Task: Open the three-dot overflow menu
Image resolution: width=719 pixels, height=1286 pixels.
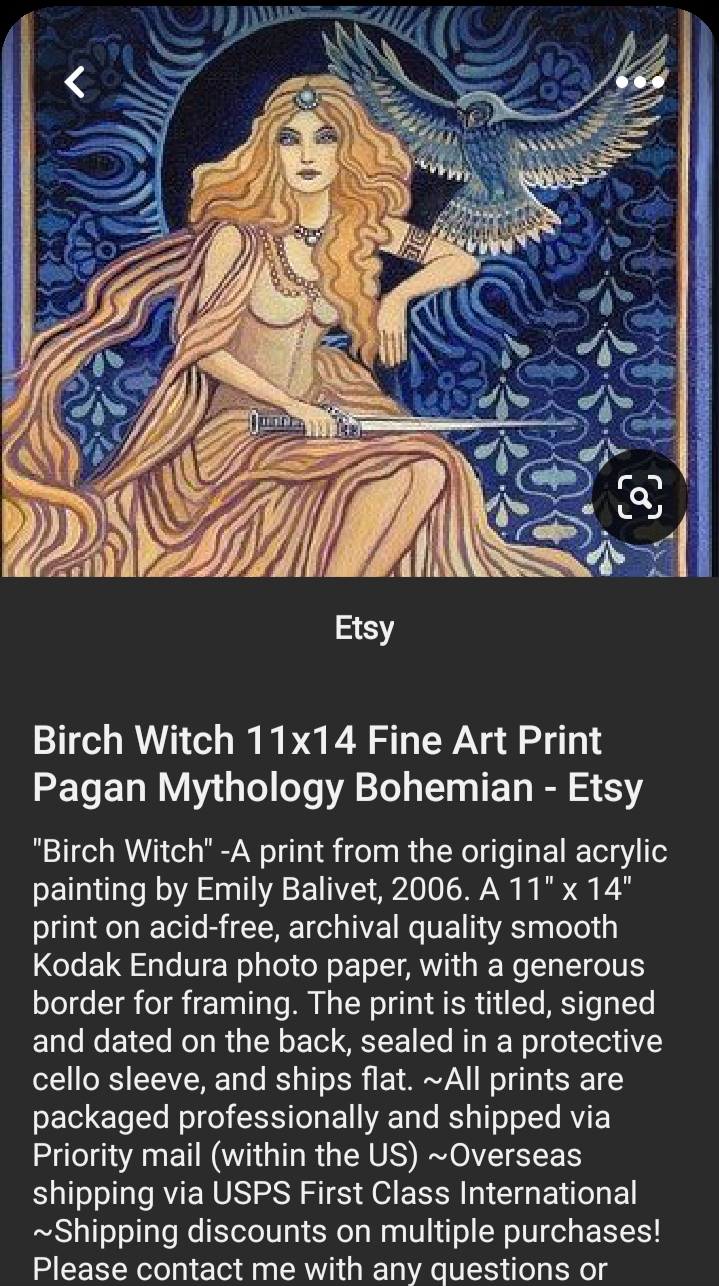Action: click(640, 82)
